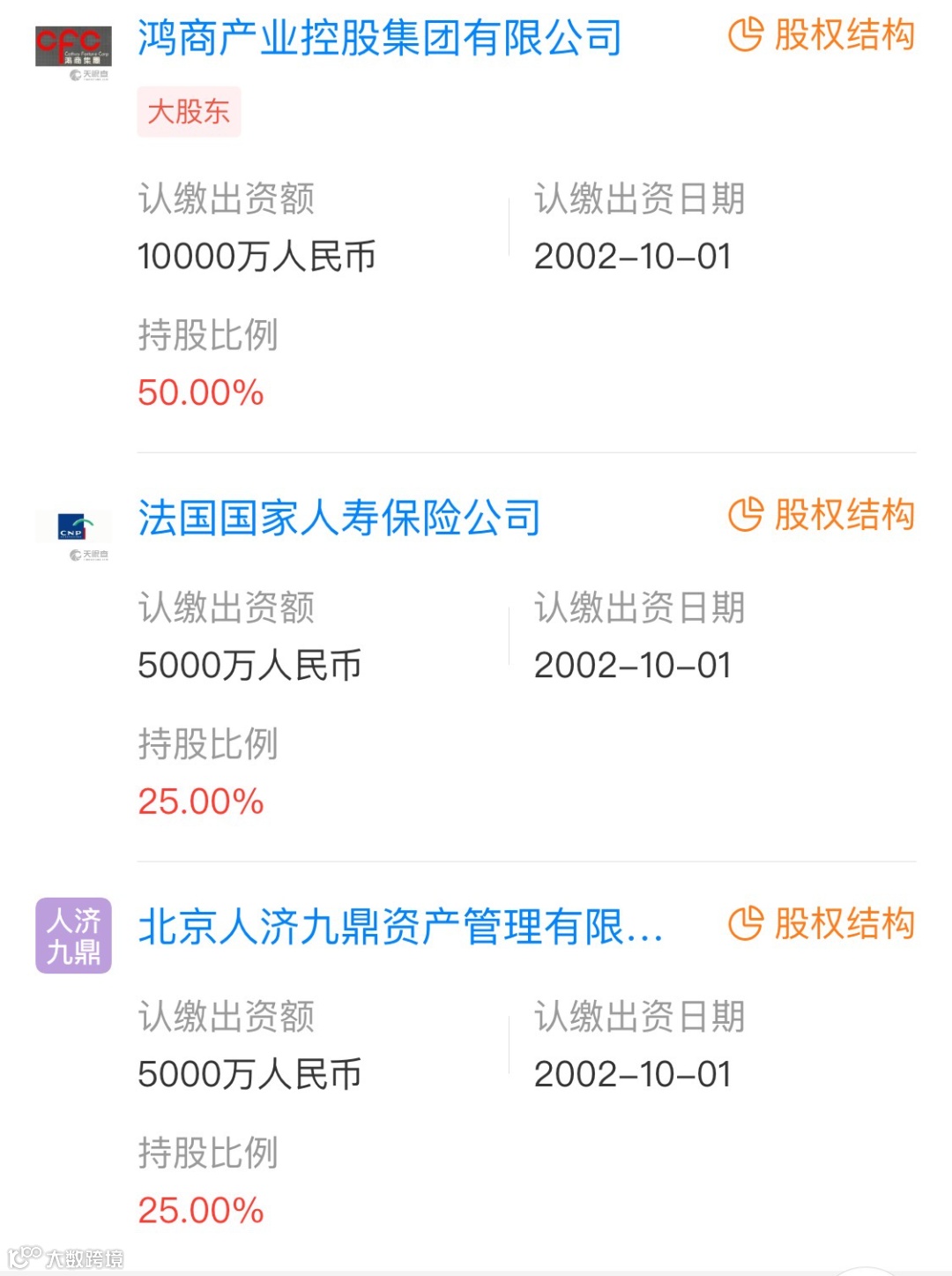This screenshot has height=1276, width=952.
Task: View 股权结构 for 法国国家人寿保险公司
Action: coord(822,515)
